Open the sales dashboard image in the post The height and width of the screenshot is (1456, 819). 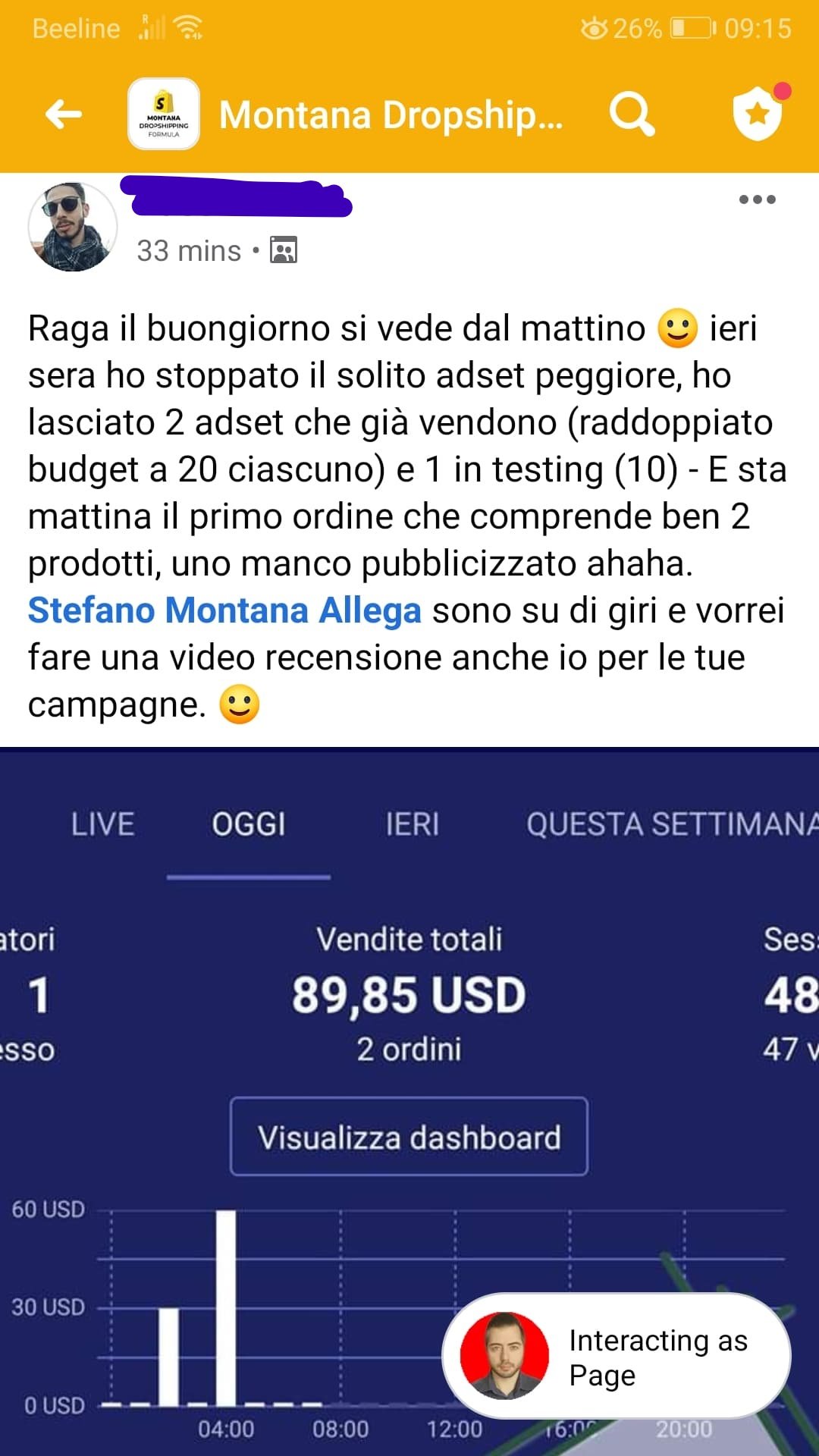pos(409,1062)
